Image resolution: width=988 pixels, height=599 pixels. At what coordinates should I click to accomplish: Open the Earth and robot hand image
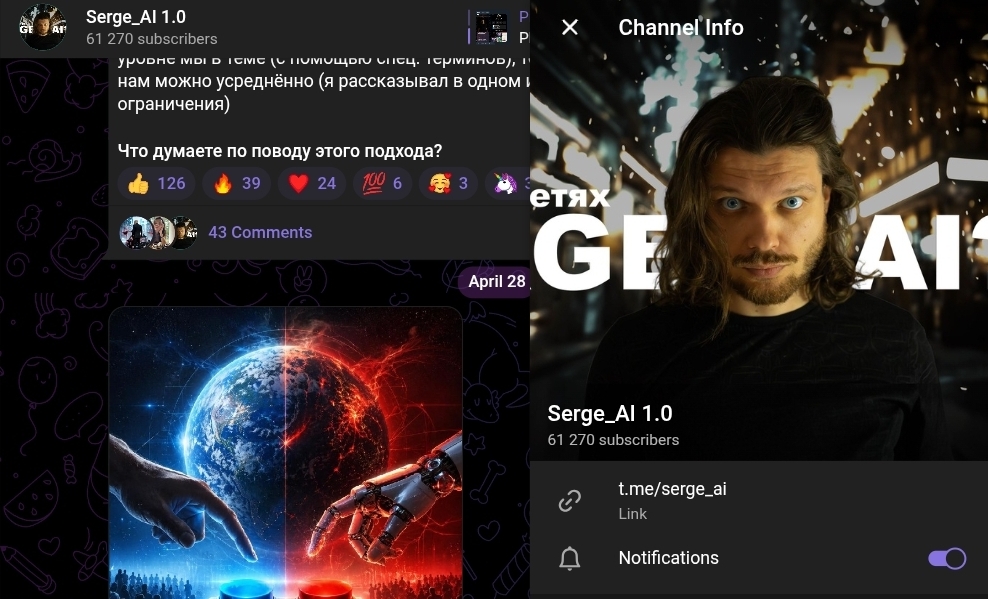(285, 450)
